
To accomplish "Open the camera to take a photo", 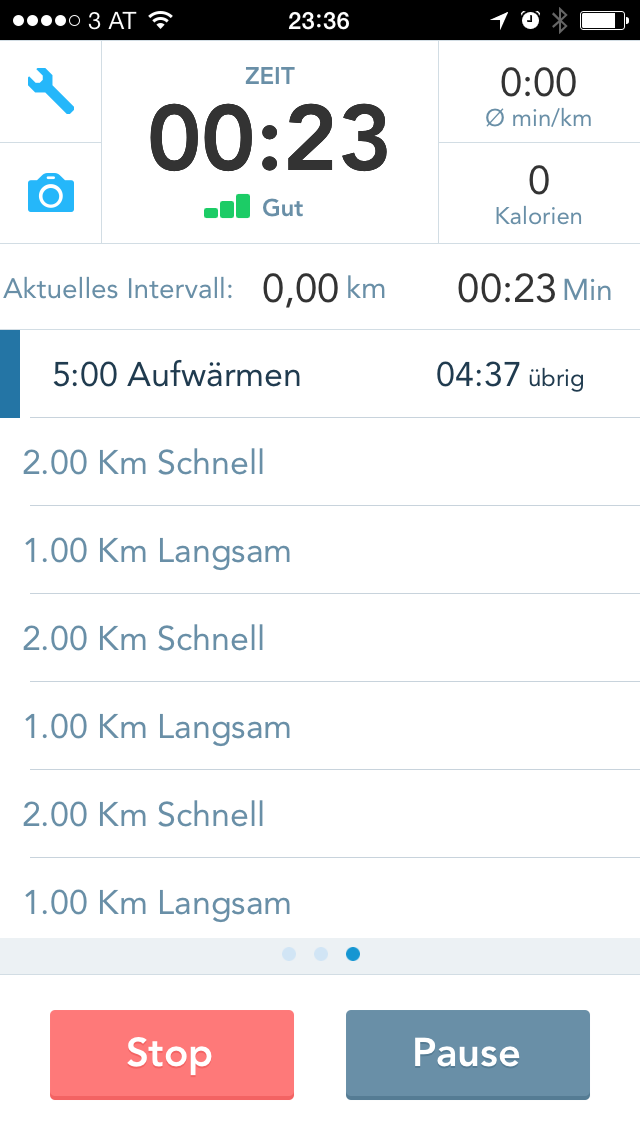I will 50,192.
